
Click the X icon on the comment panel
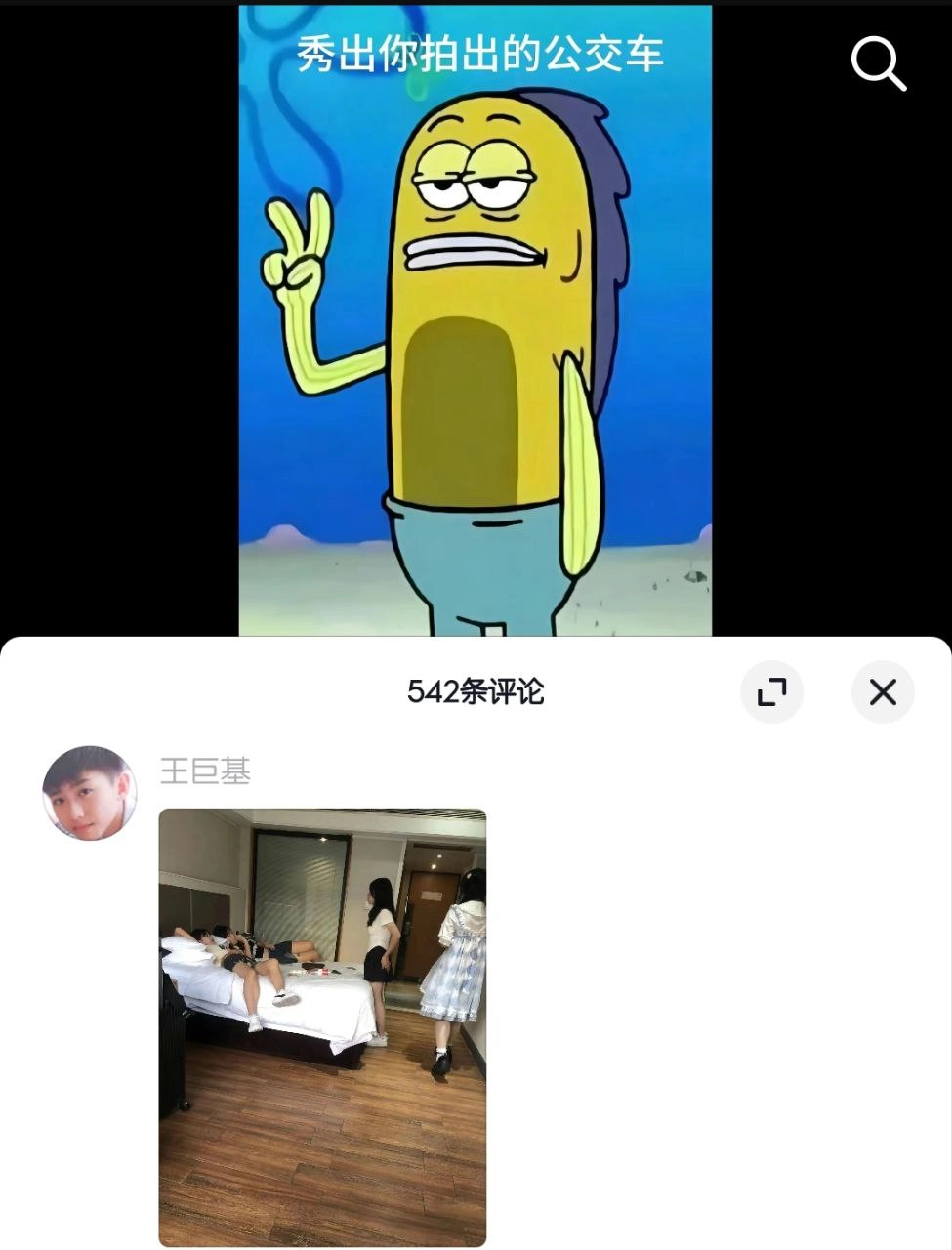882,691
